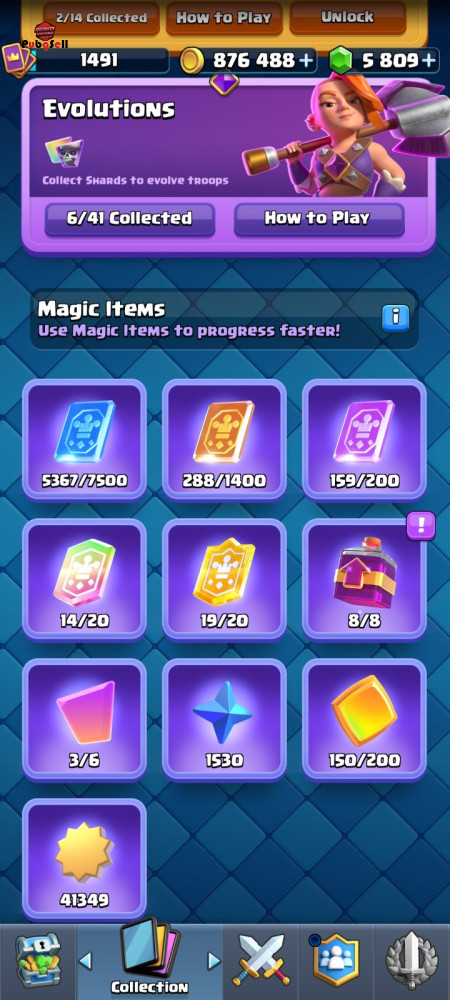The height and width of the screenshot is (1000, 450).
Task: Open the events sword laurel tab
Action: (412, 961)
